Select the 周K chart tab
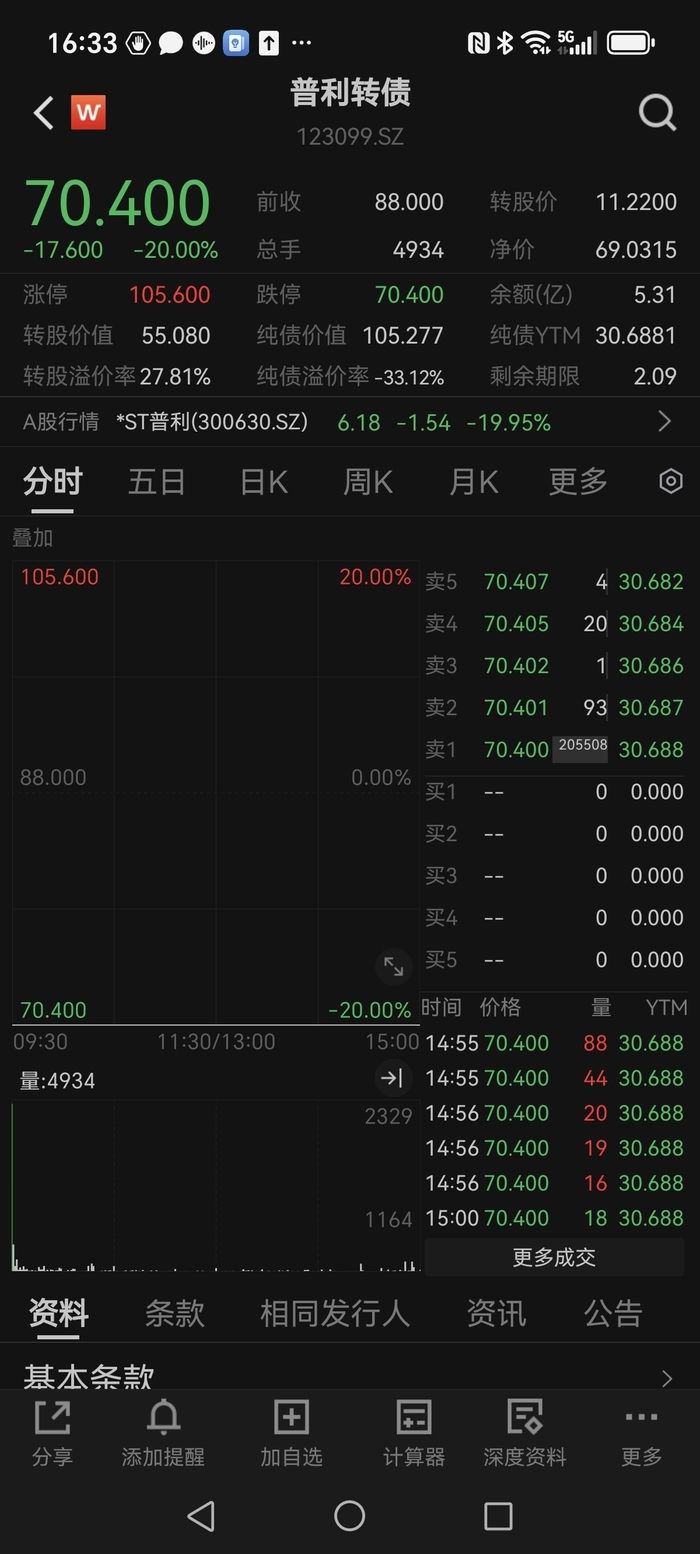The image size is (700, 1554). tap(368, 482)
